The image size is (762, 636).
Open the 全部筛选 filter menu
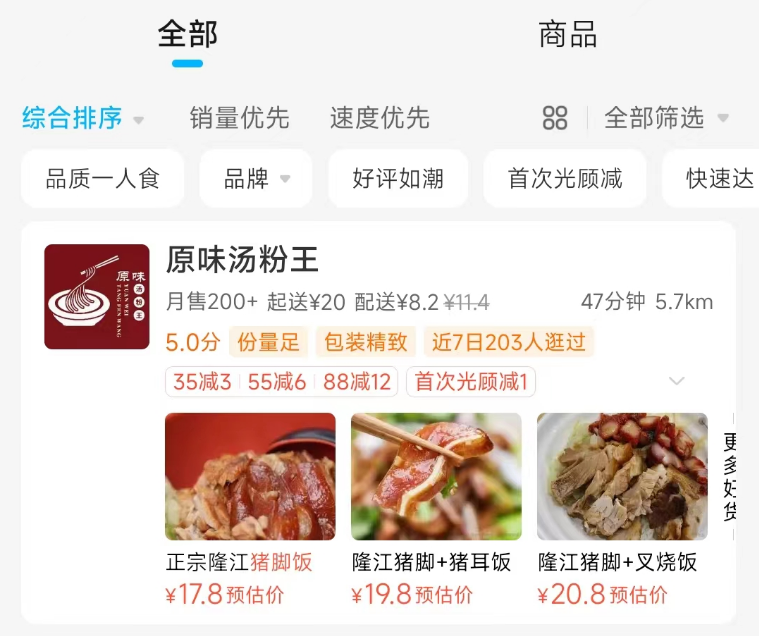[x=665, y=118]
